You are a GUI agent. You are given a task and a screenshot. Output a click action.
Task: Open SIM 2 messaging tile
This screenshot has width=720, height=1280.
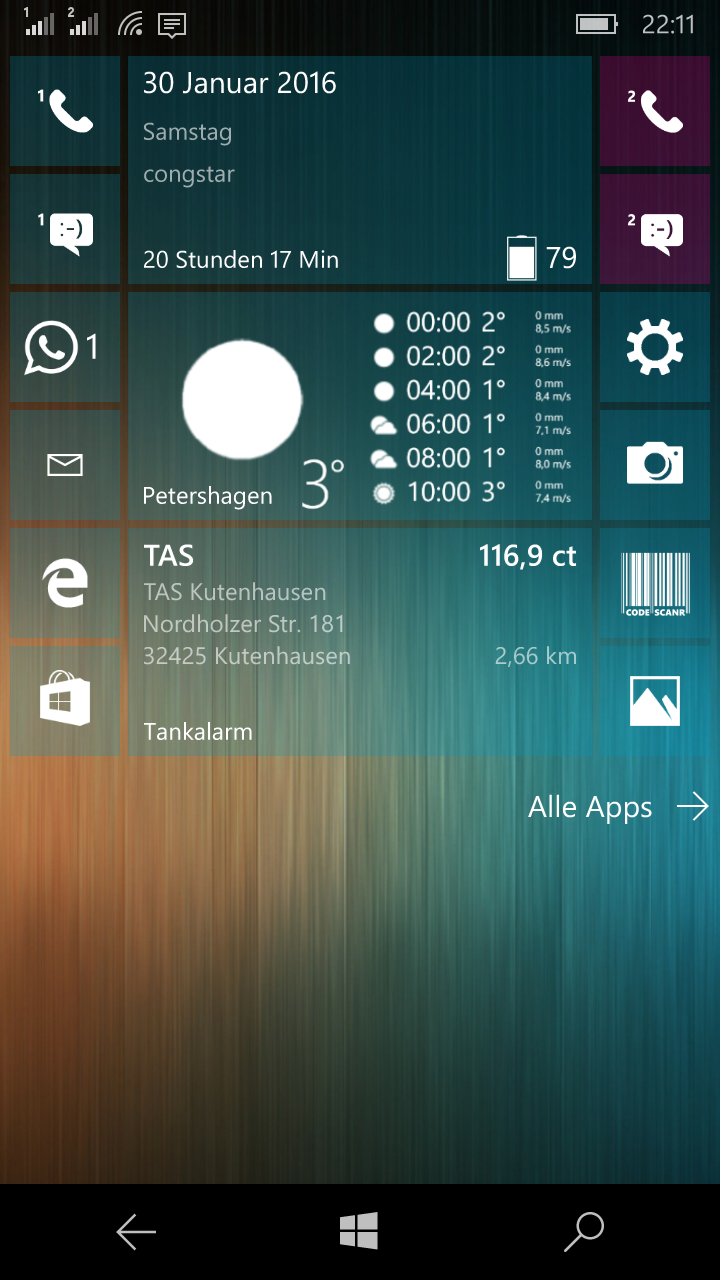tap(655, 229)
